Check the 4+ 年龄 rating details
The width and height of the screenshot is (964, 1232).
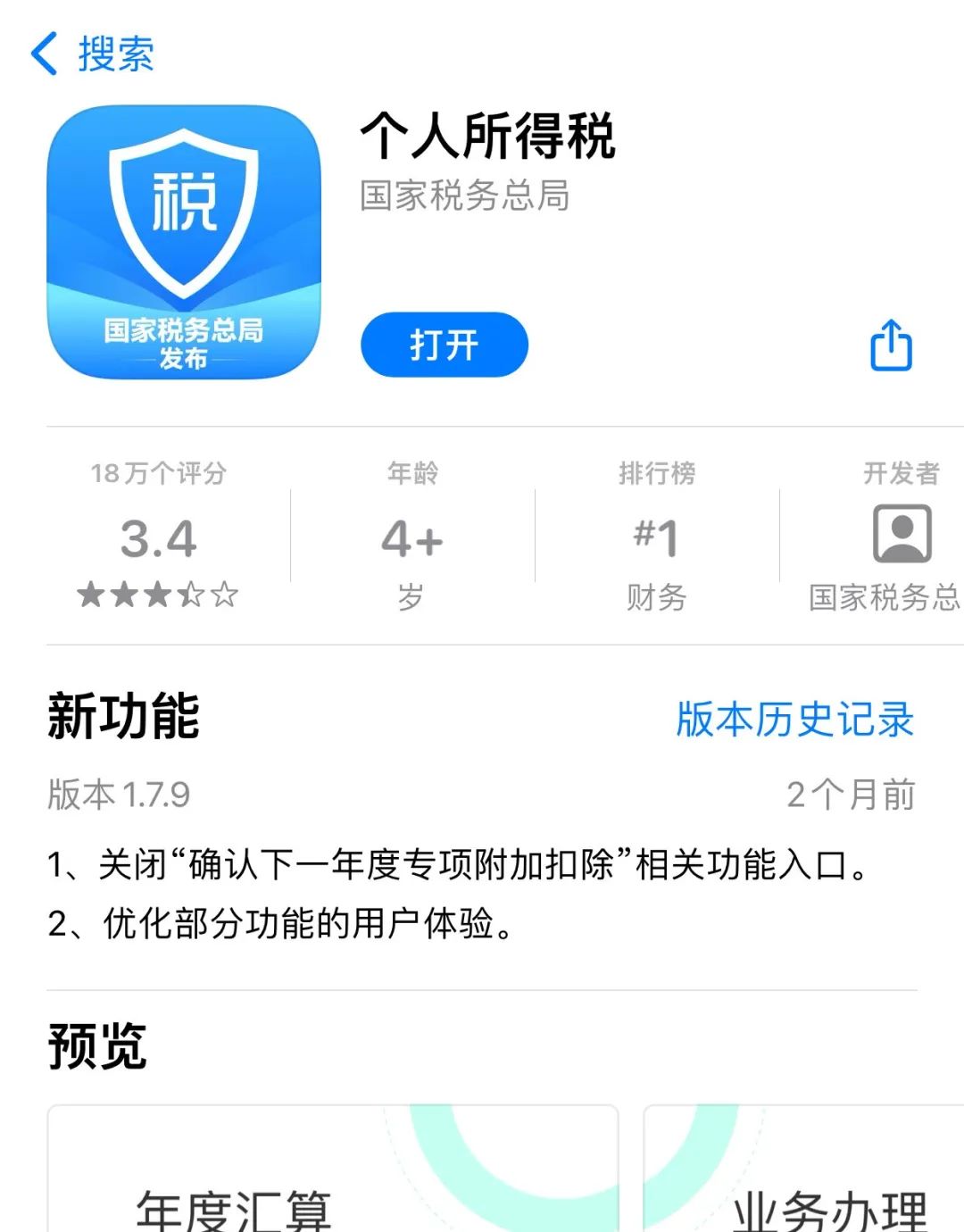411,537
